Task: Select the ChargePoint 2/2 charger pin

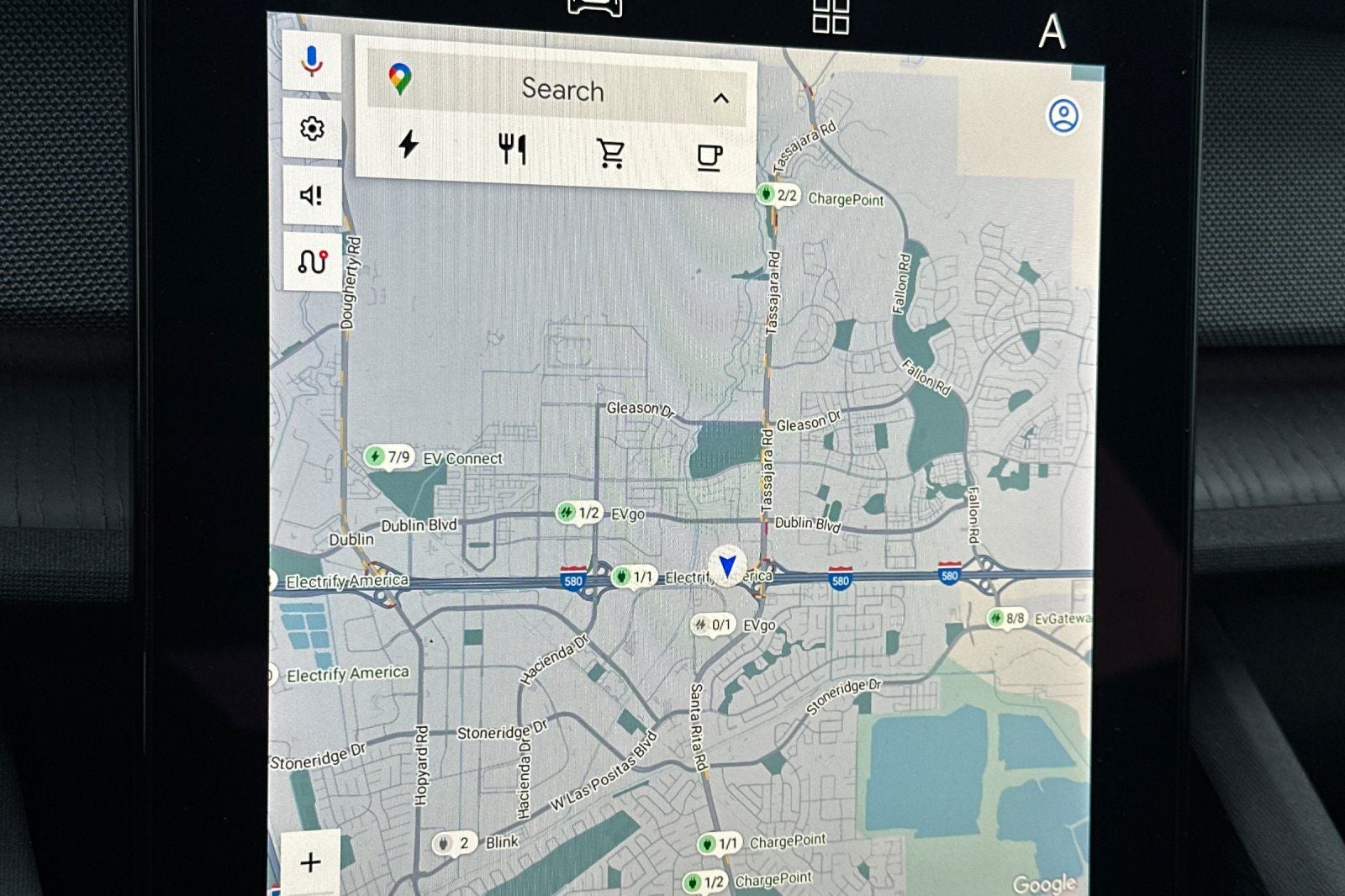Action: (x=778, y=195)
